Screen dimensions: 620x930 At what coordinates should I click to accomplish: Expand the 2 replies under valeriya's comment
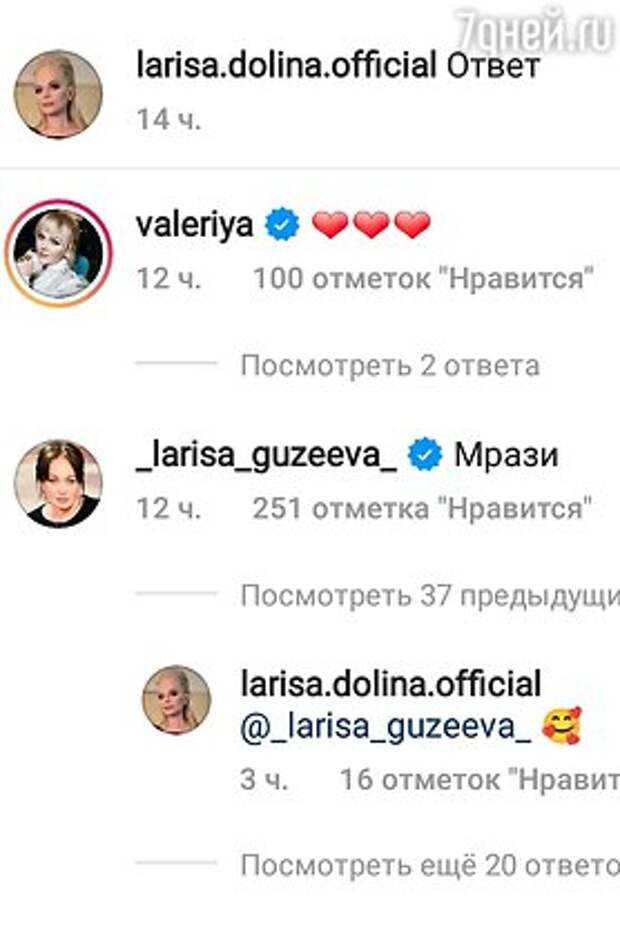click(389, 365)
